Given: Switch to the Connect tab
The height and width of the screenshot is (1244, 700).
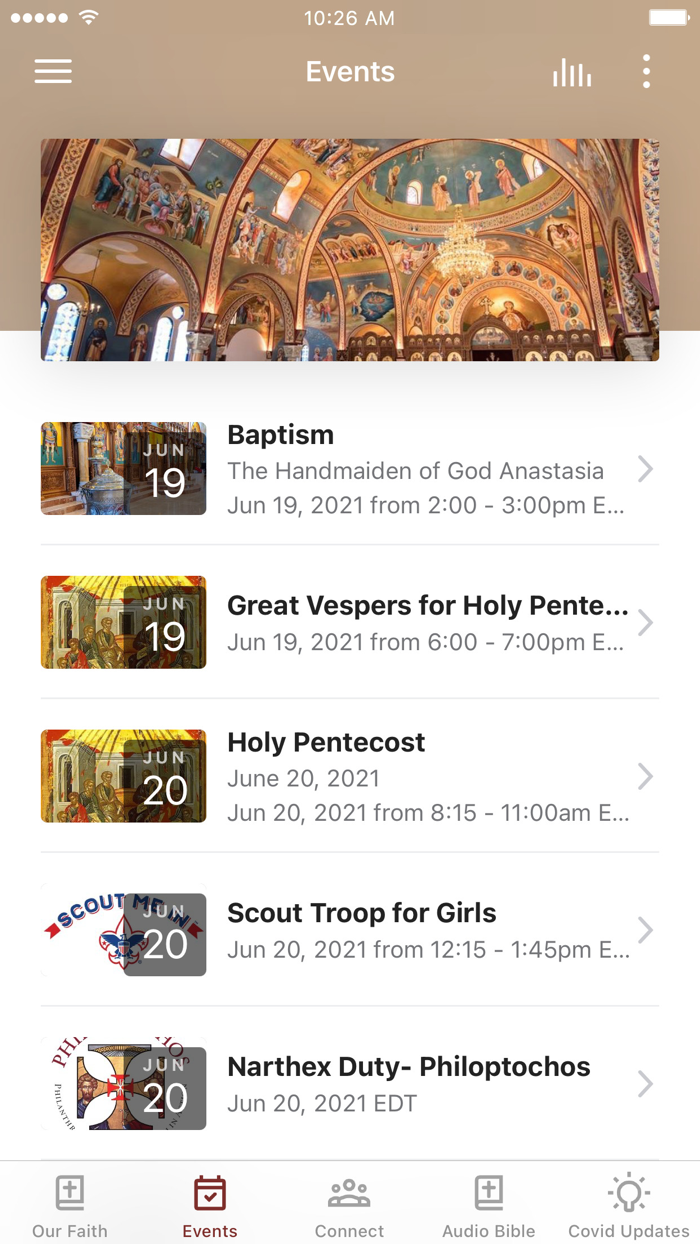Looking at the screenshot, I should pyautogui.click(x=349, y=1205).
